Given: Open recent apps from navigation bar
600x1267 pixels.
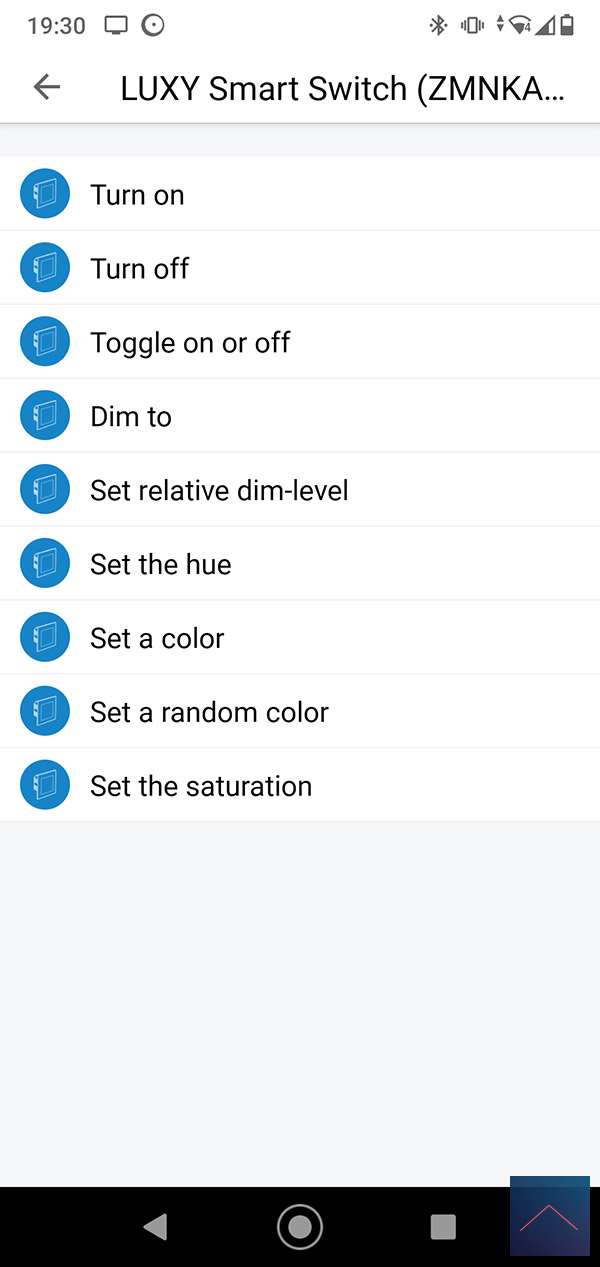Looking at the screenshot, I should [x=442, y=1226].
